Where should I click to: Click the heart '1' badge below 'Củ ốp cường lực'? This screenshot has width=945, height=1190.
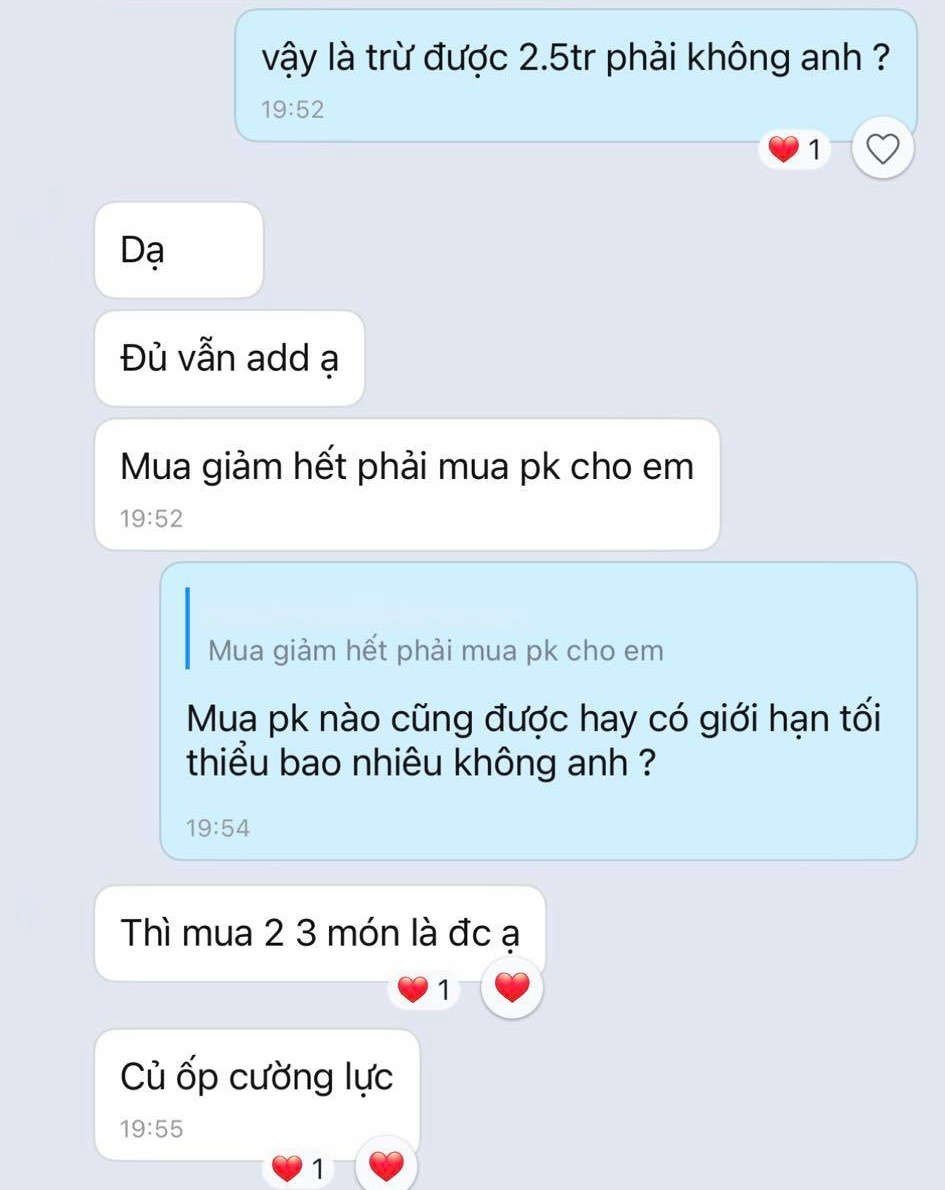pyautogui.click(x=296, y=1167)
